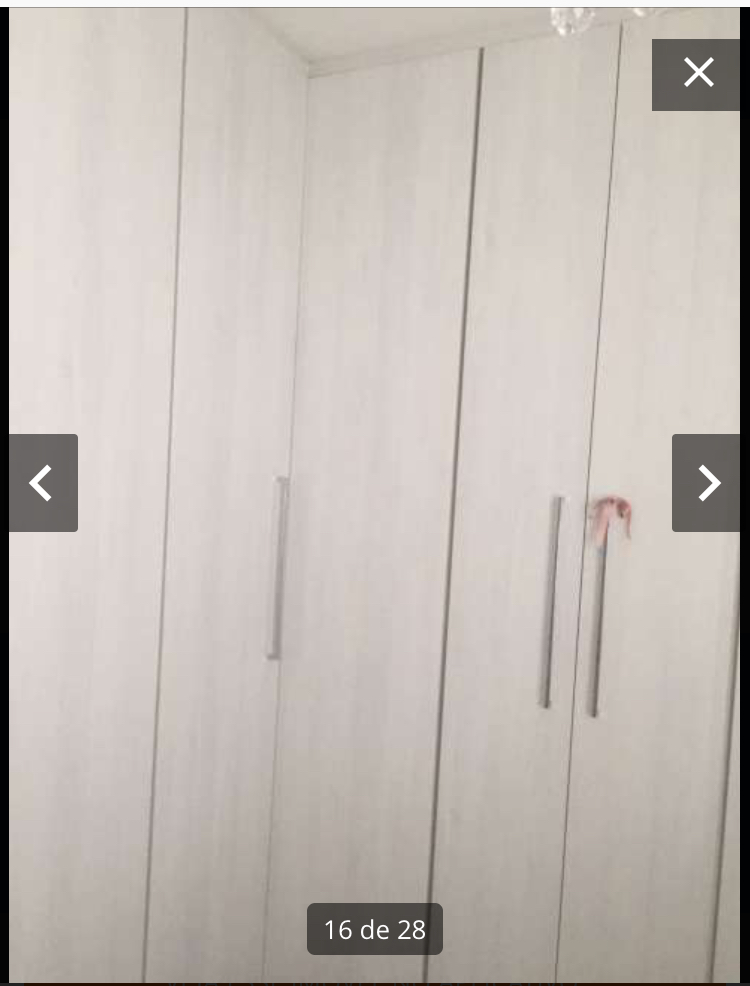The height and width of the screenshot is (986, 750).
Task: Go to the previous photo
Action: pos(43,483)
